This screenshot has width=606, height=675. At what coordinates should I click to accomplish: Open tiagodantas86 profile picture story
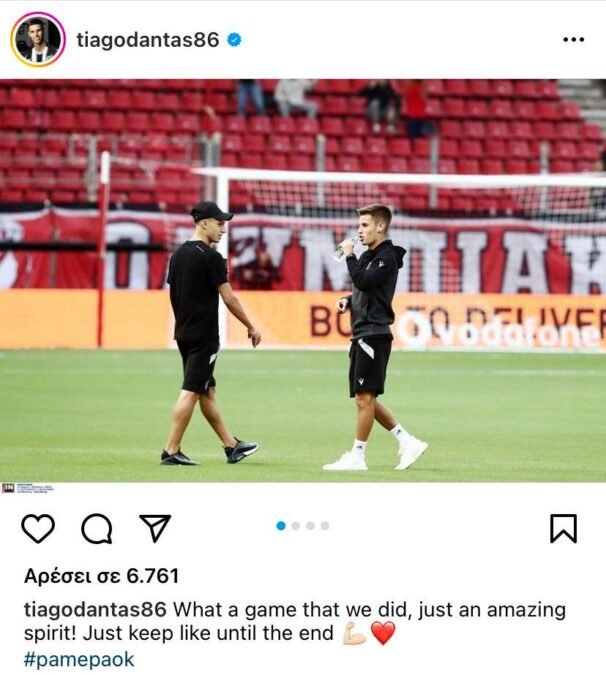click(38, 40)
